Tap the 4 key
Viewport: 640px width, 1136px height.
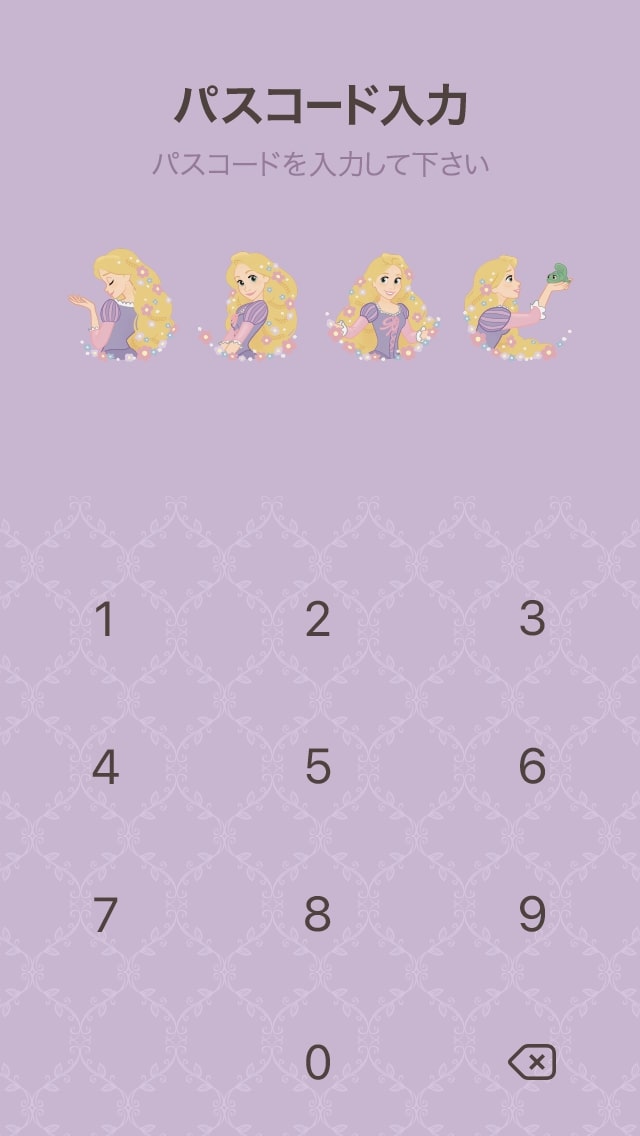(x=105, y=767)
